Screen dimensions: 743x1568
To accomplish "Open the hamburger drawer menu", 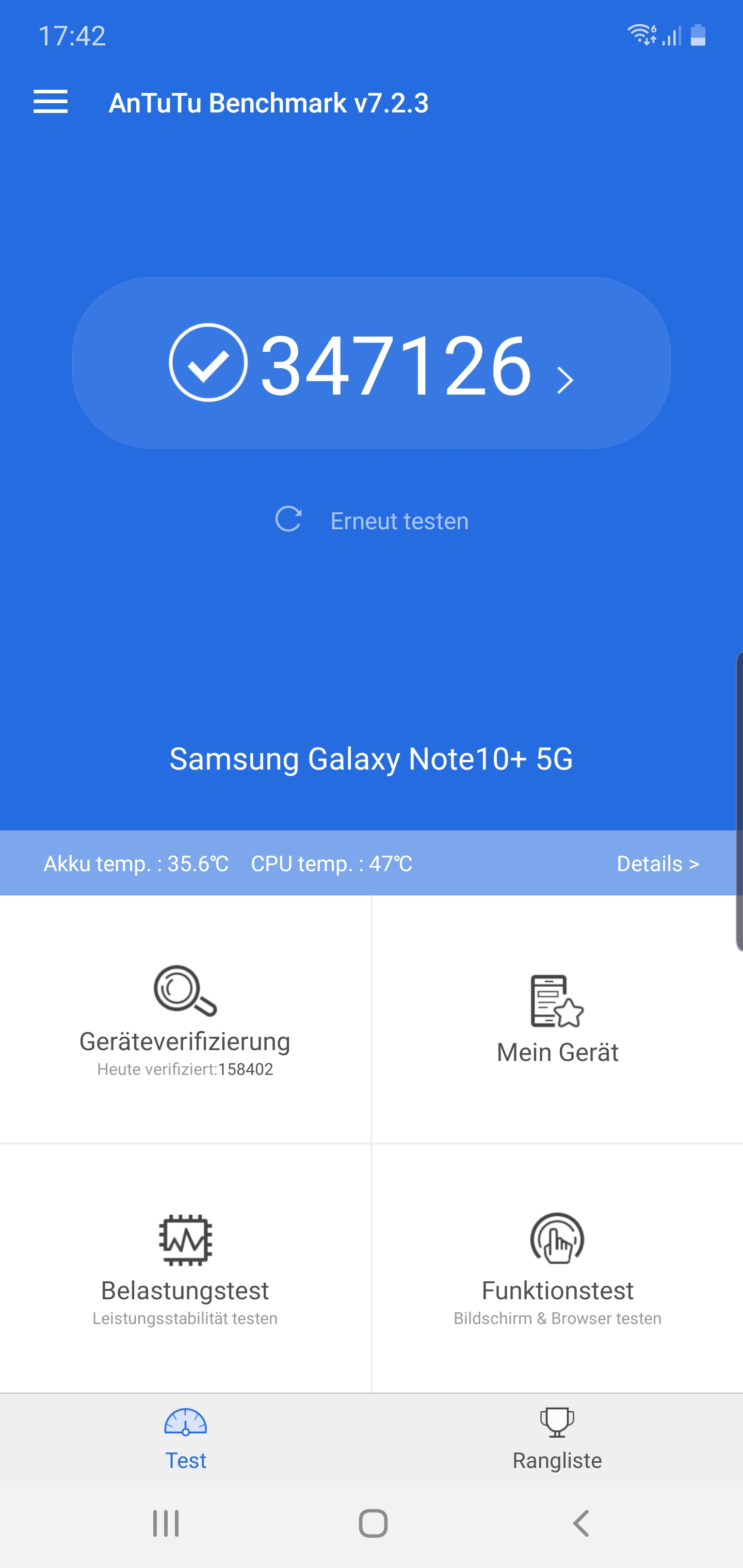I will (51, 102).
